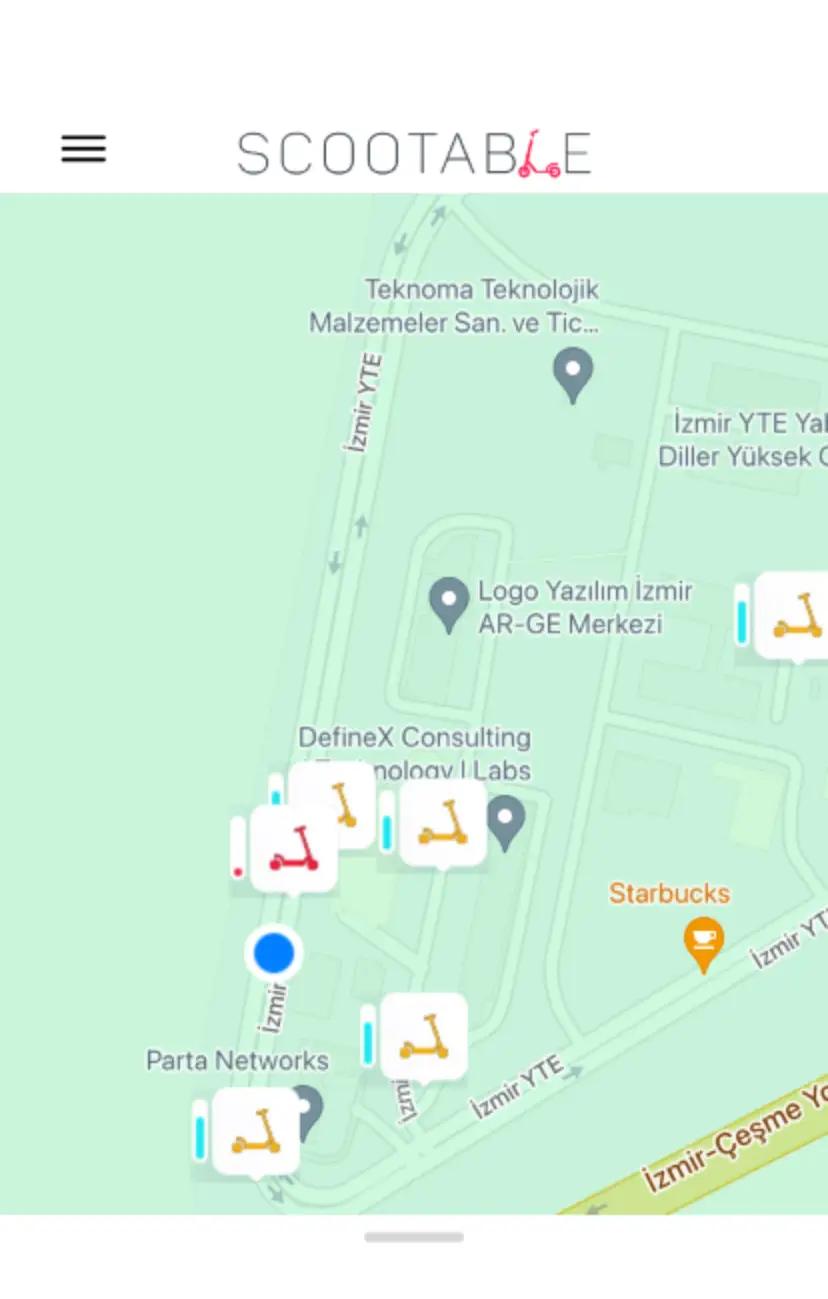This screenshot has width=828, height=1299.
Task: Select the Logo Yazılım İzmir AR-GE pin
Action: point(449,602)
